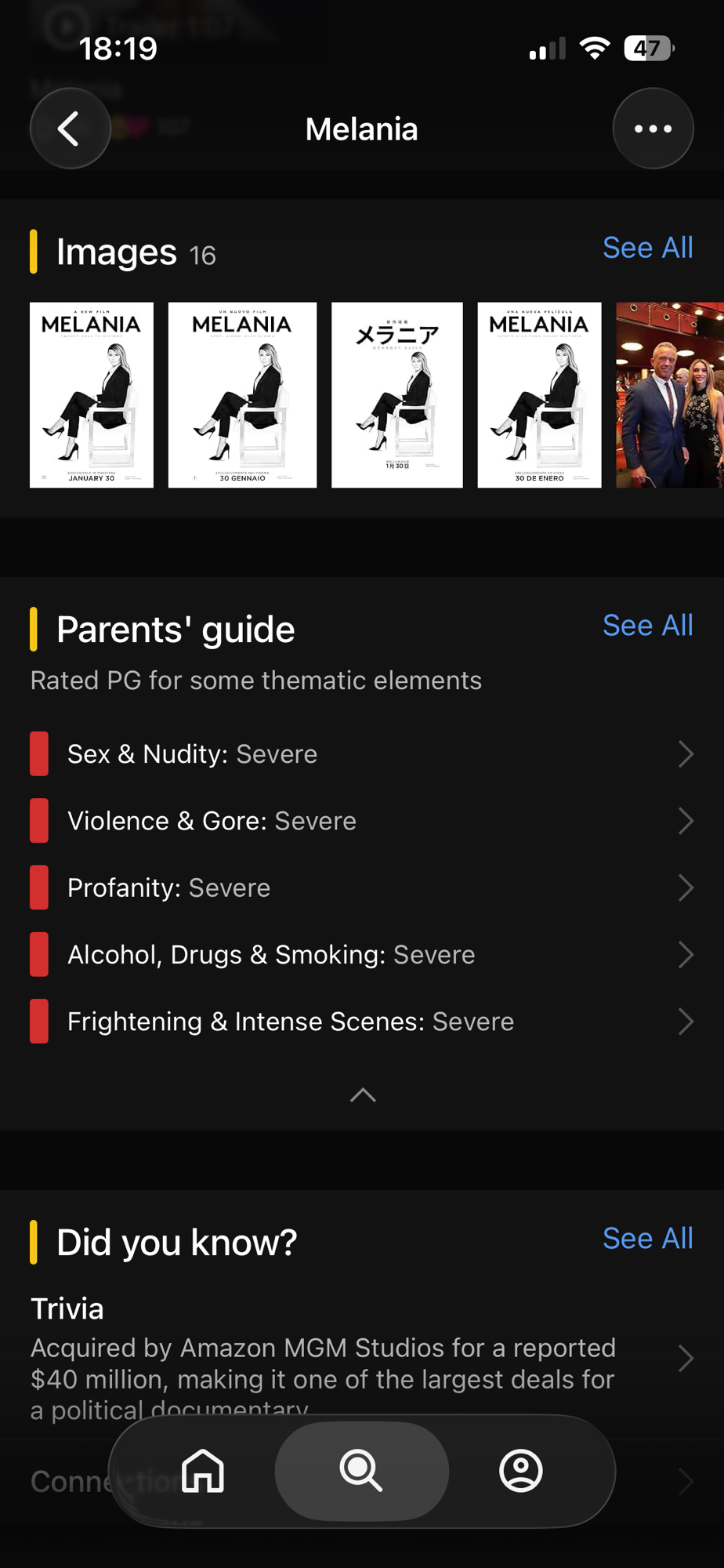Collapse the Parents' guide section

(x=362, y=1095)
